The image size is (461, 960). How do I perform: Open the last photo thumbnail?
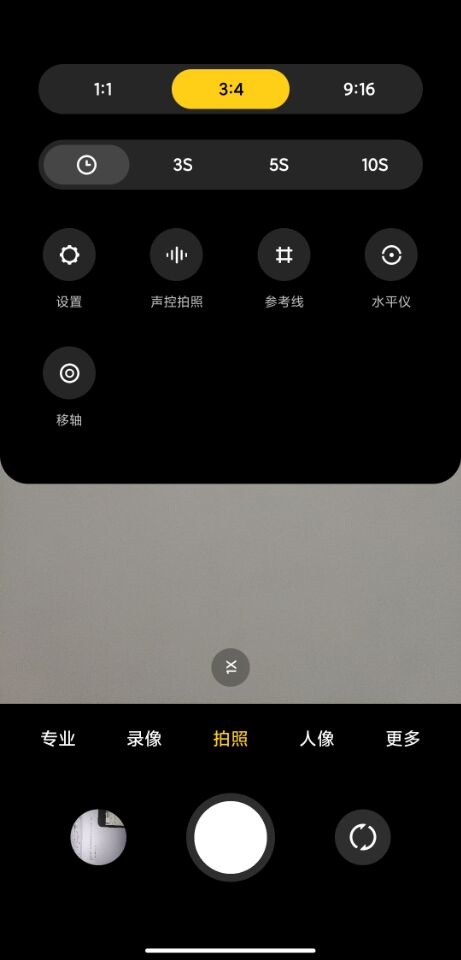coord(99,837)
